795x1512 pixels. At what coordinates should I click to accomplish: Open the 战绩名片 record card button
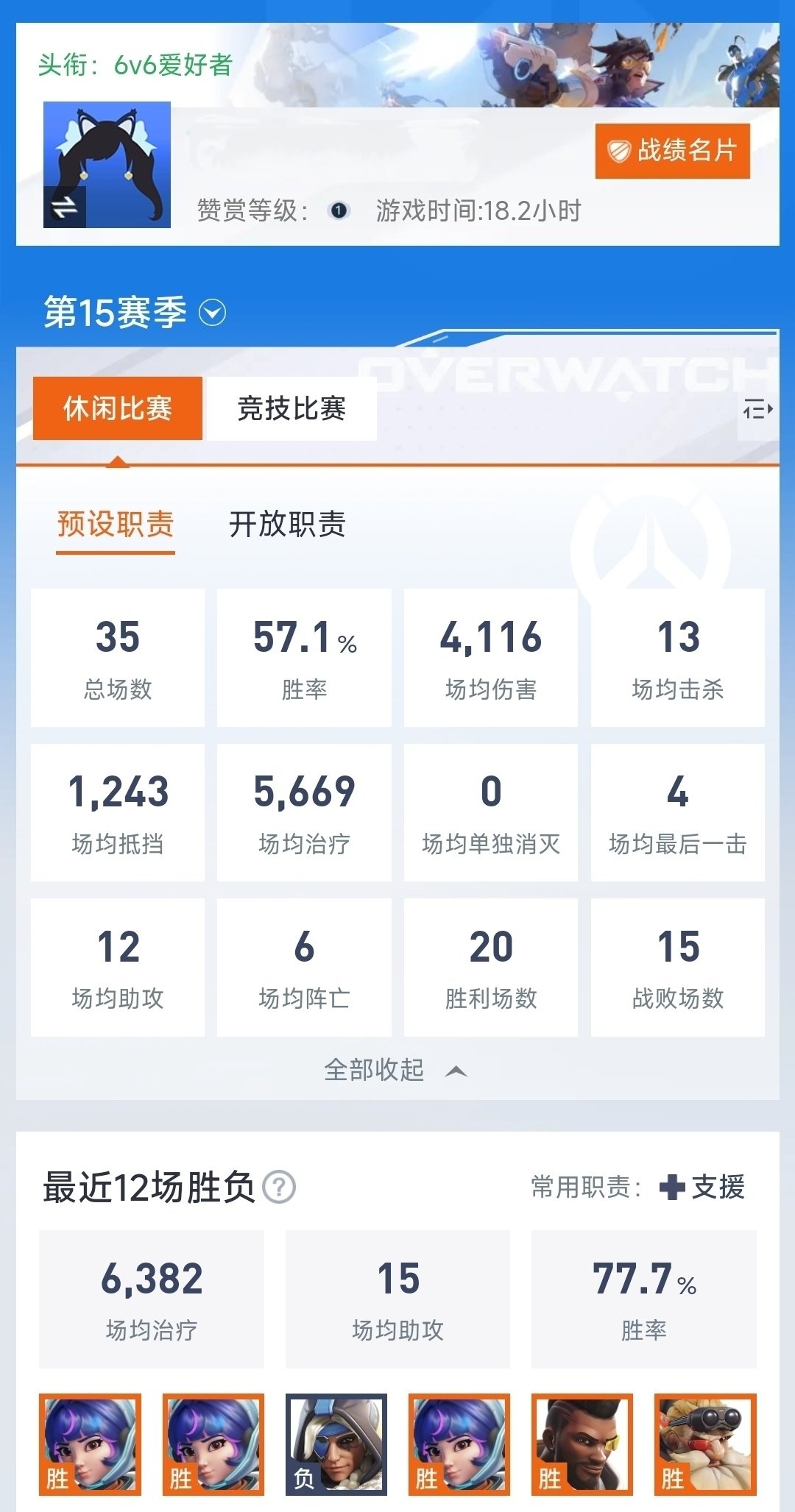tap(672, 151)
